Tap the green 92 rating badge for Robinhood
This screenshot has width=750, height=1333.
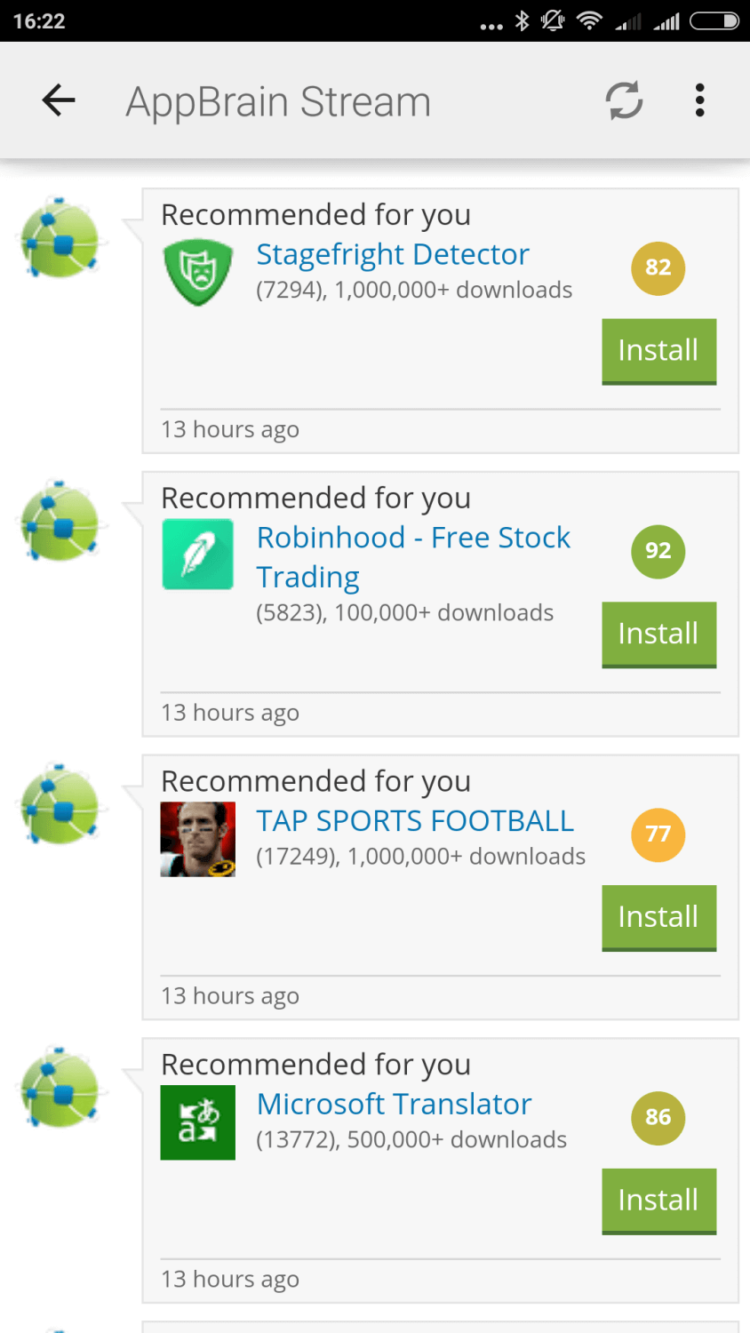click(x=657, y=551)
